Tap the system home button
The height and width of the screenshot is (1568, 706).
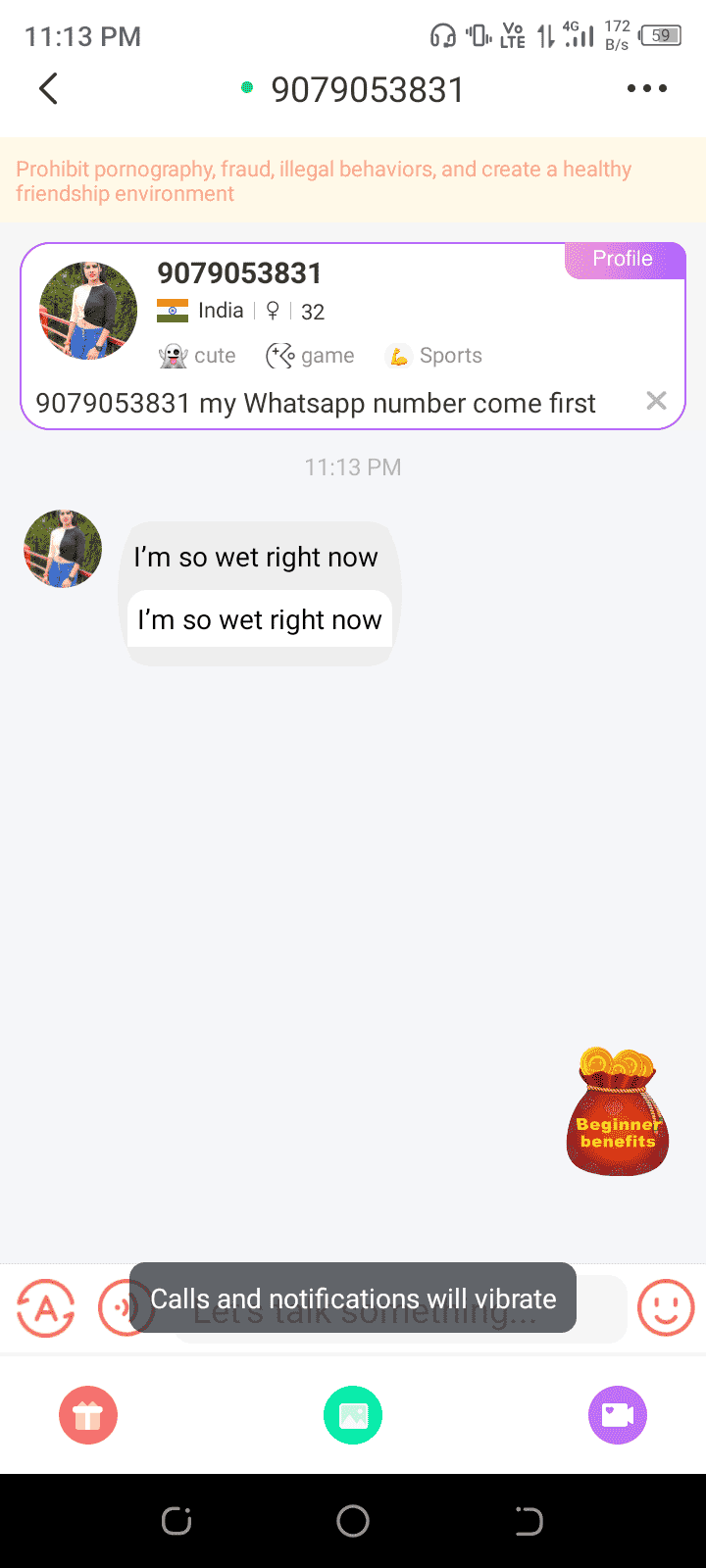[353, 1521]
